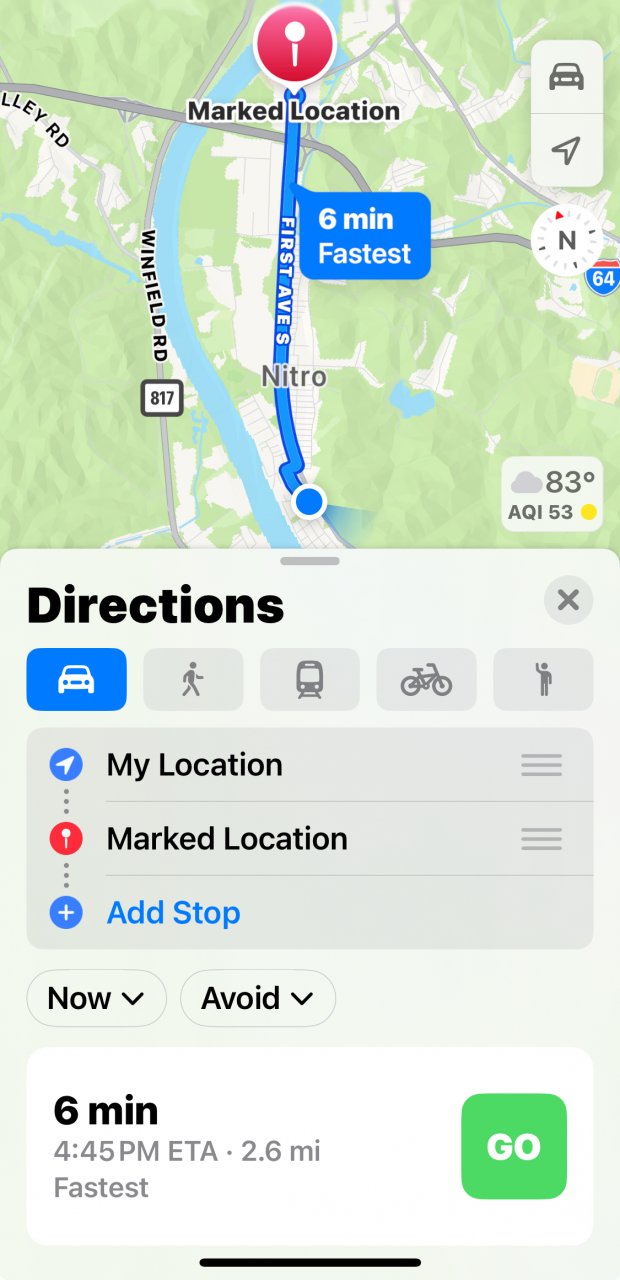
Task: Open the weather and AQI badge
Action: pos(552,494)
